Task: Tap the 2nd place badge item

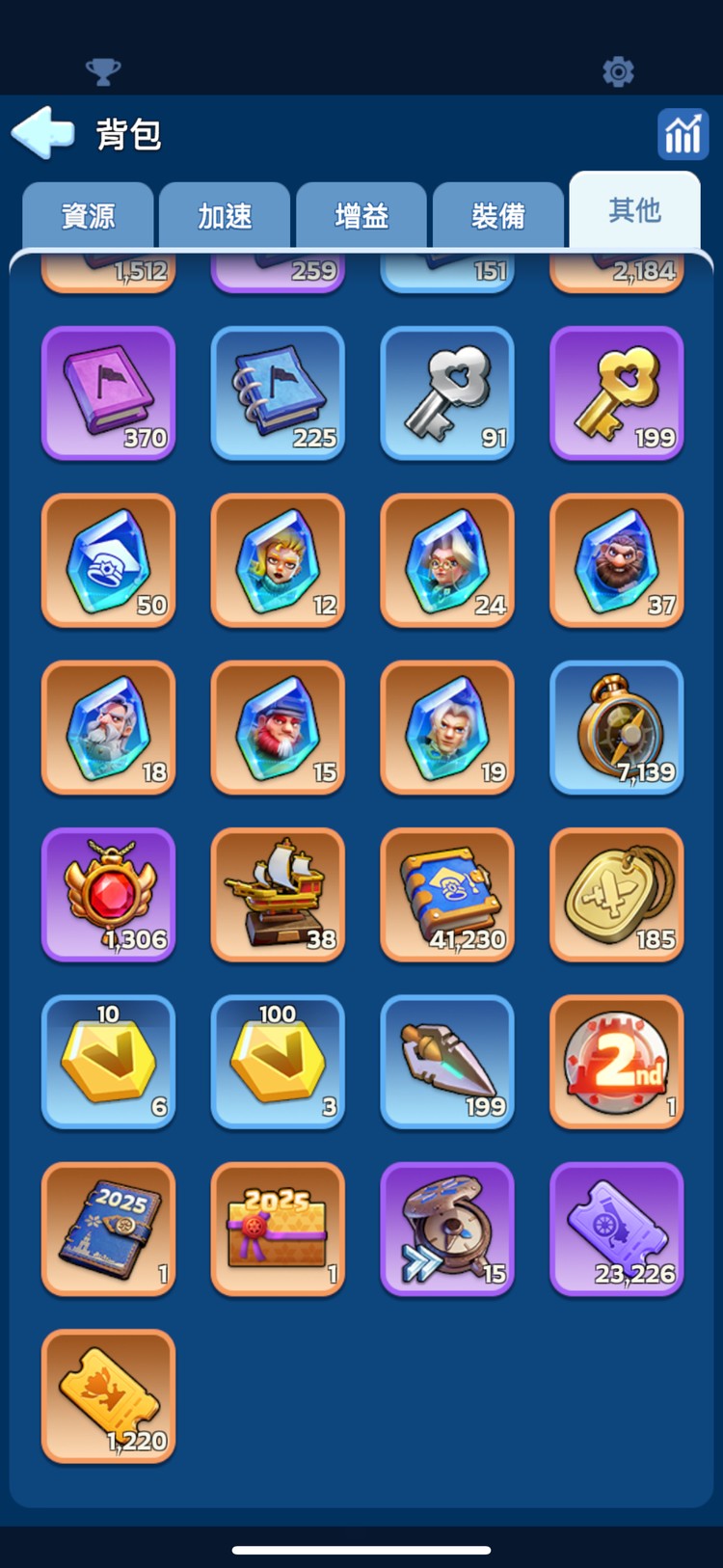Action: click(x=617, y=1062)
